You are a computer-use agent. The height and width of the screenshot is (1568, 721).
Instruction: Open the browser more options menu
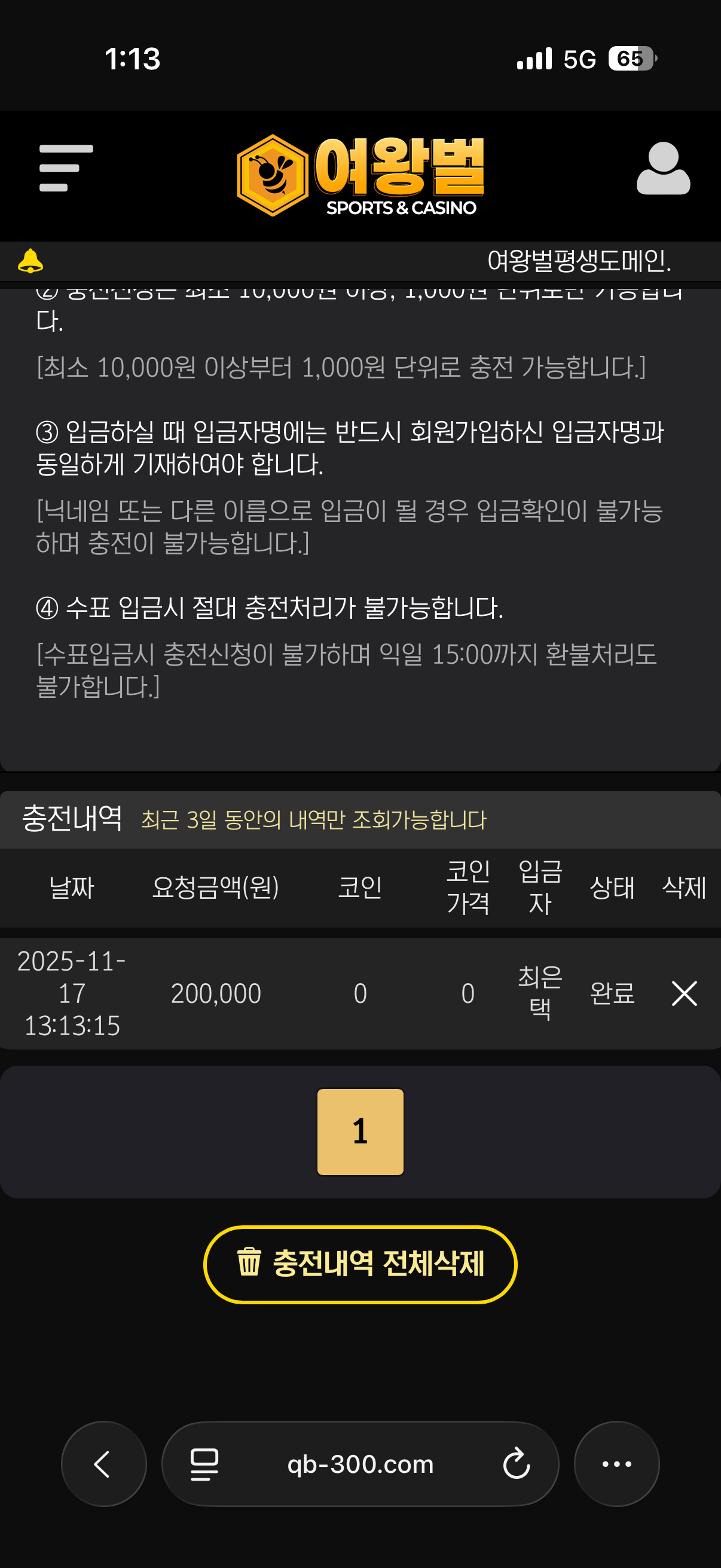(x=616, y=1463)
